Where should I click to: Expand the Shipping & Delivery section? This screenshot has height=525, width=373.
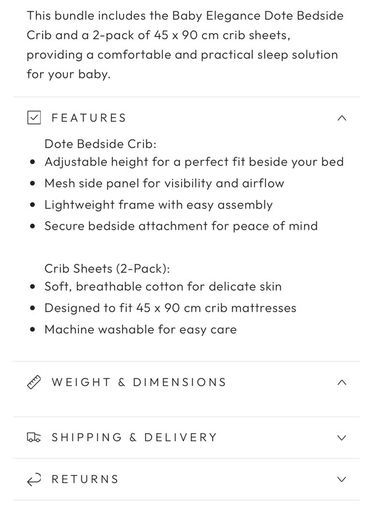pos(186,437)
